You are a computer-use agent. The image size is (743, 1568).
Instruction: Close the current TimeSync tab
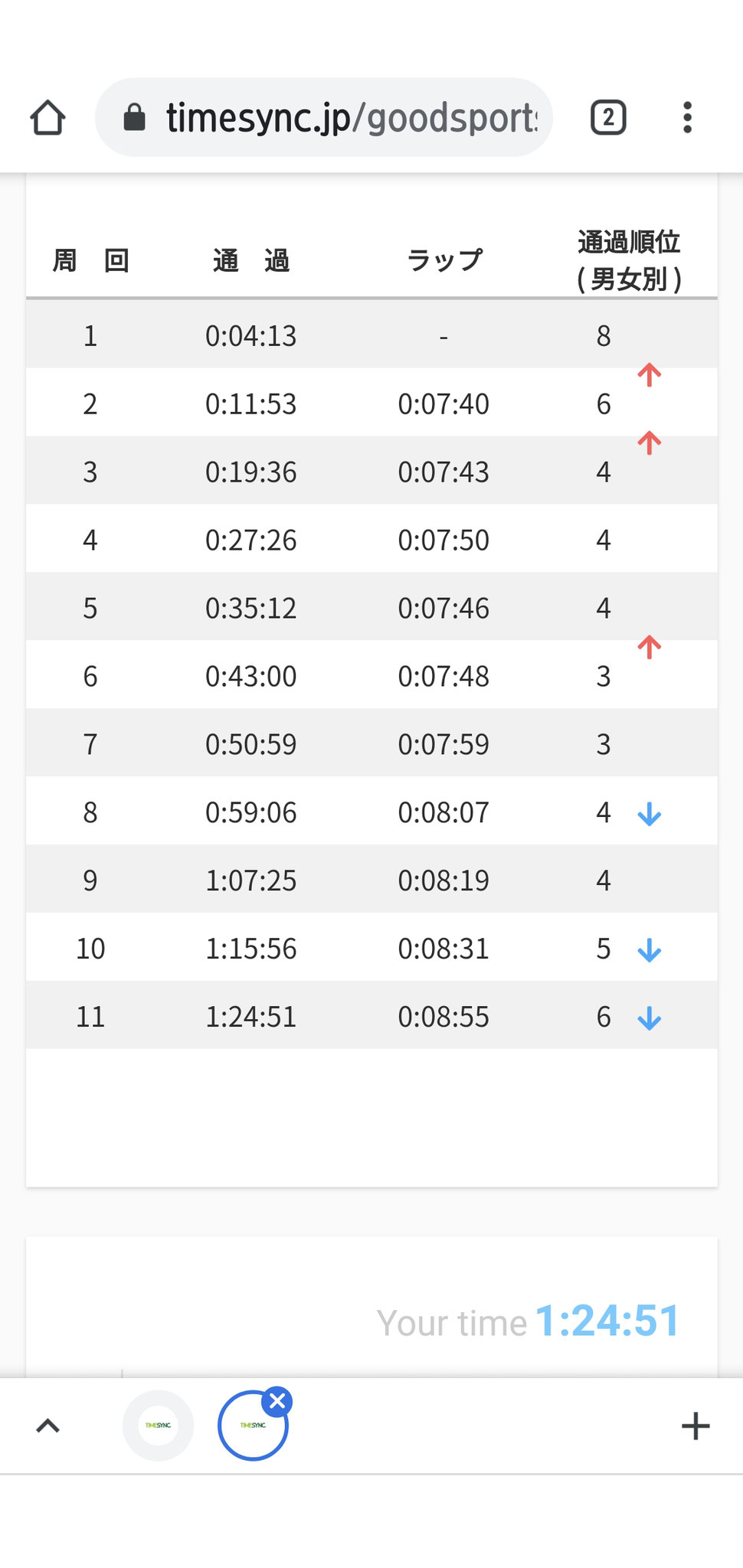coord(277,1402)
